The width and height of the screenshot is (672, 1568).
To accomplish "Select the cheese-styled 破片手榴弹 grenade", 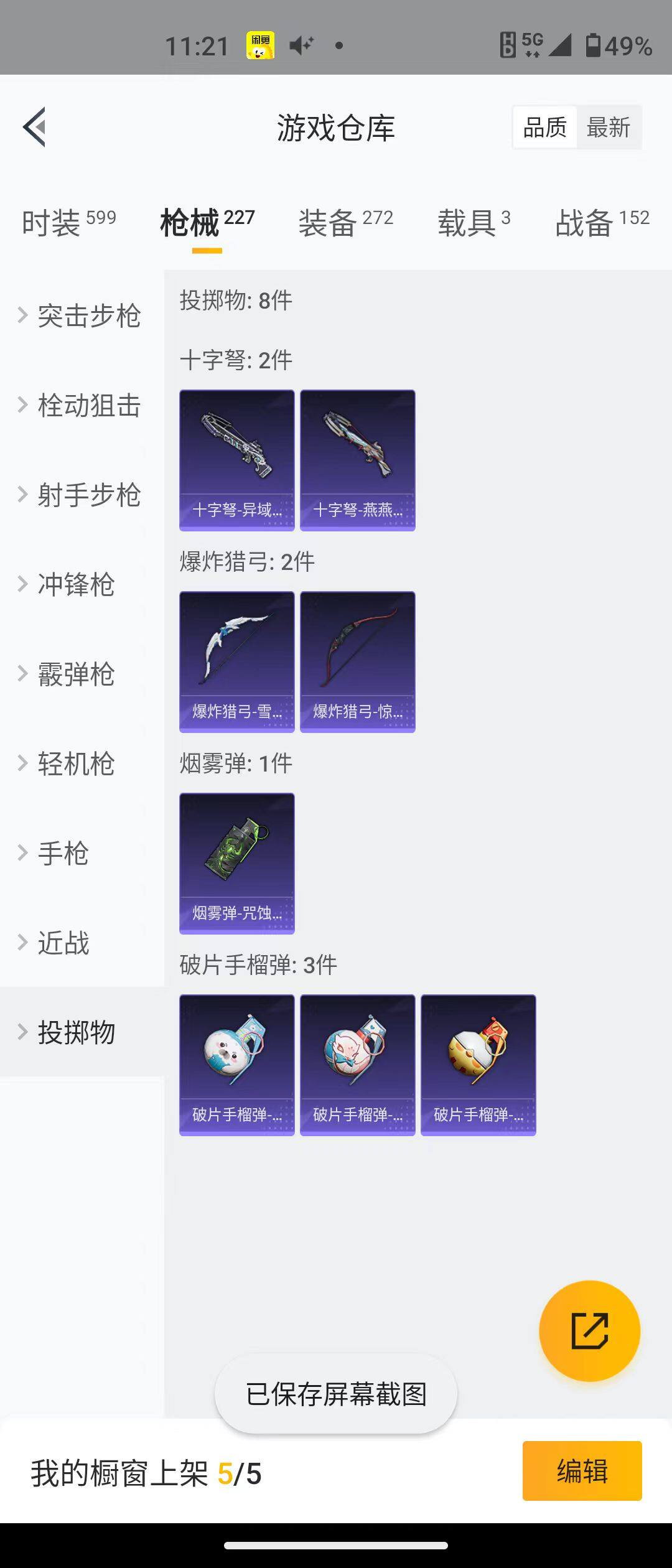I will click(x=478, y=1064).
